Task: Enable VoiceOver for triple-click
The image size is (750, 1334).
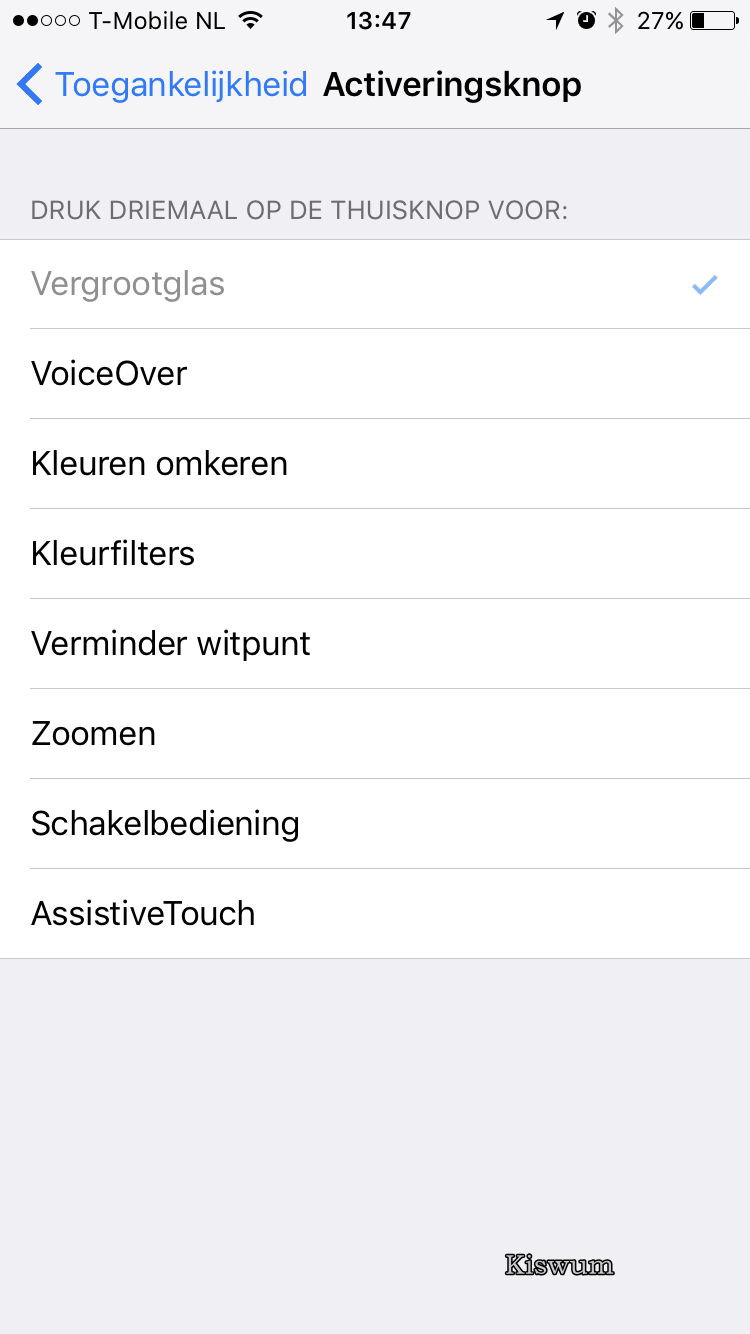Action: pos(375,374)
